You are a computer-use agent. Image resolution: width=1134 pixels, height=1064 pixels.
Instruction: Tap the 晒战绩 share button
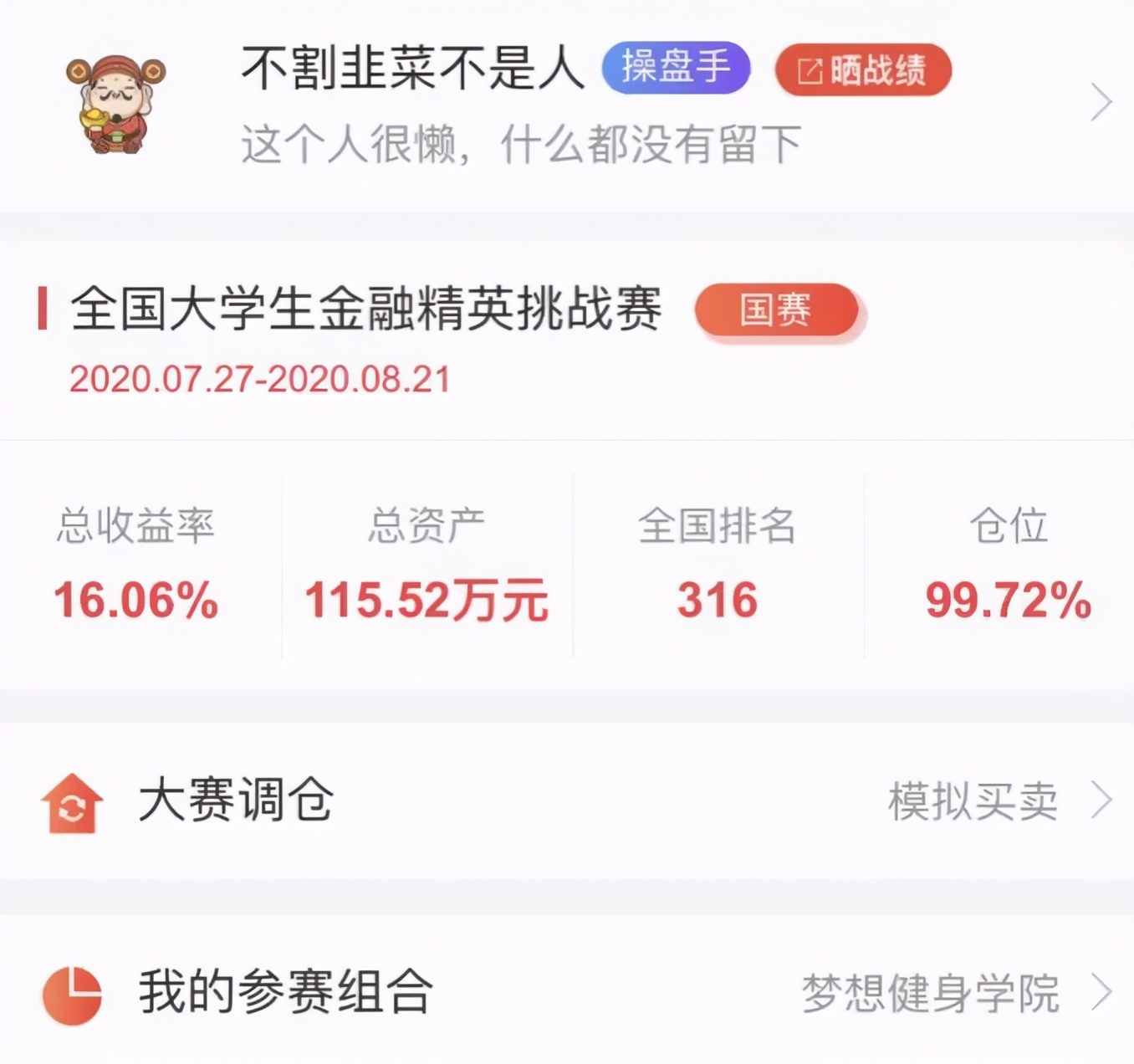863,70
